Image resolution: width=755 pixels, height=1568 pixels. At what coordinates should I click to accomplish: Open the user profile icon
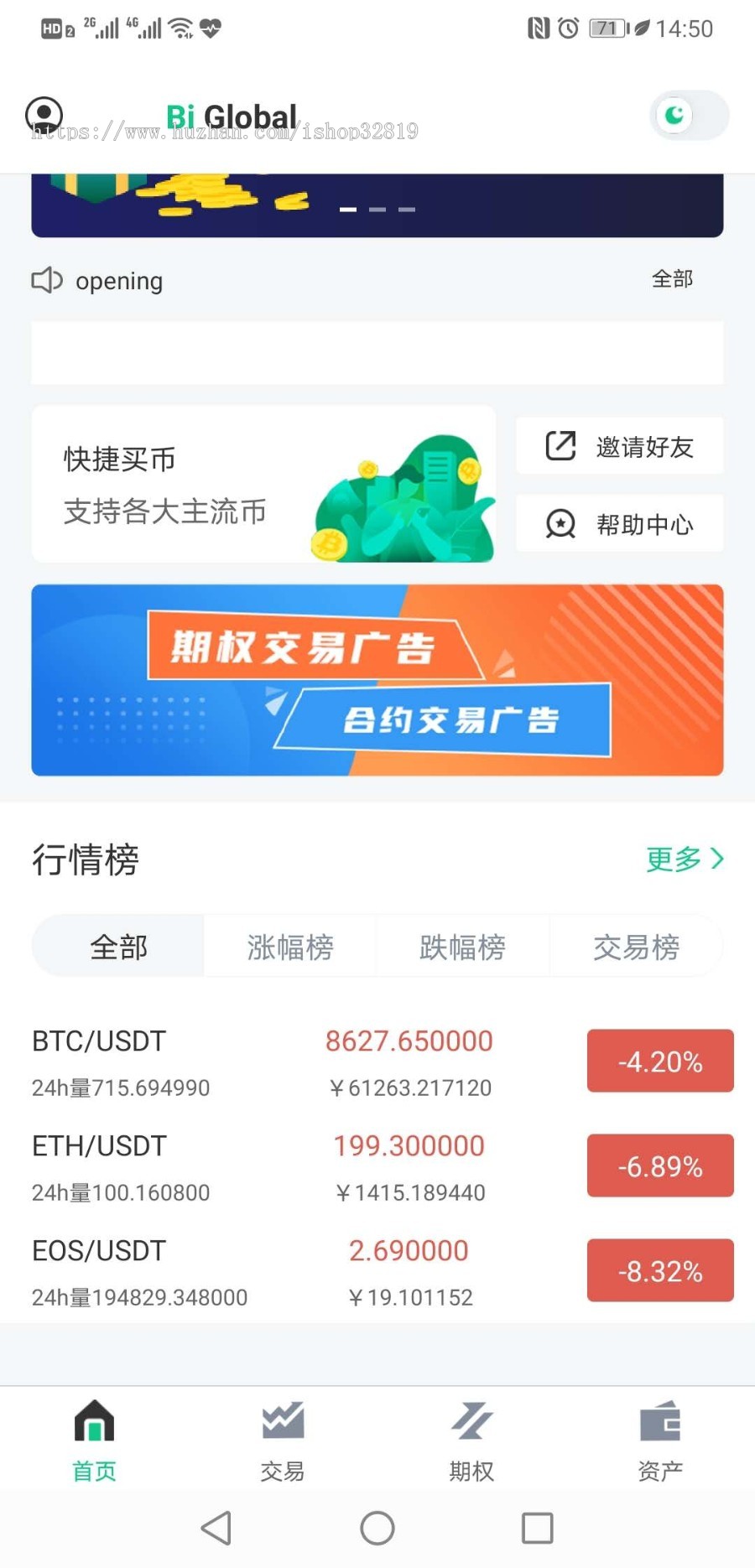[x=44, y=115]
